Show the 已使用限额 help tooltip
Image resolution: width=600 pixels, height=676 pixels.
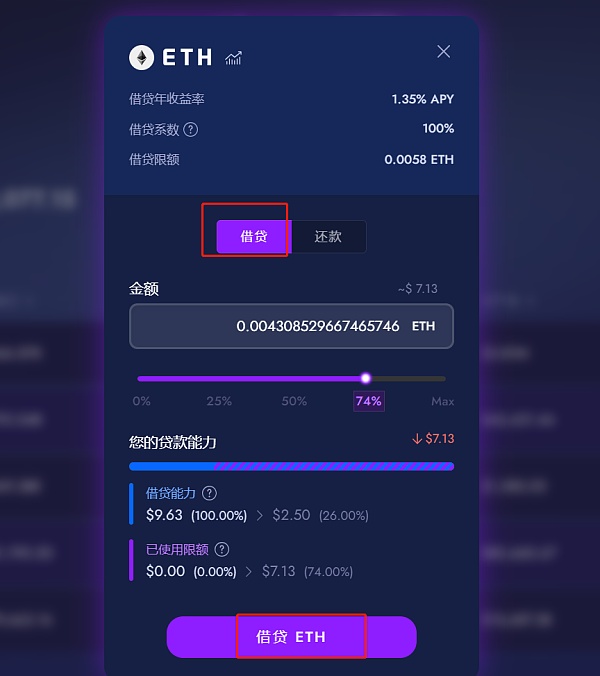point(222,549)
